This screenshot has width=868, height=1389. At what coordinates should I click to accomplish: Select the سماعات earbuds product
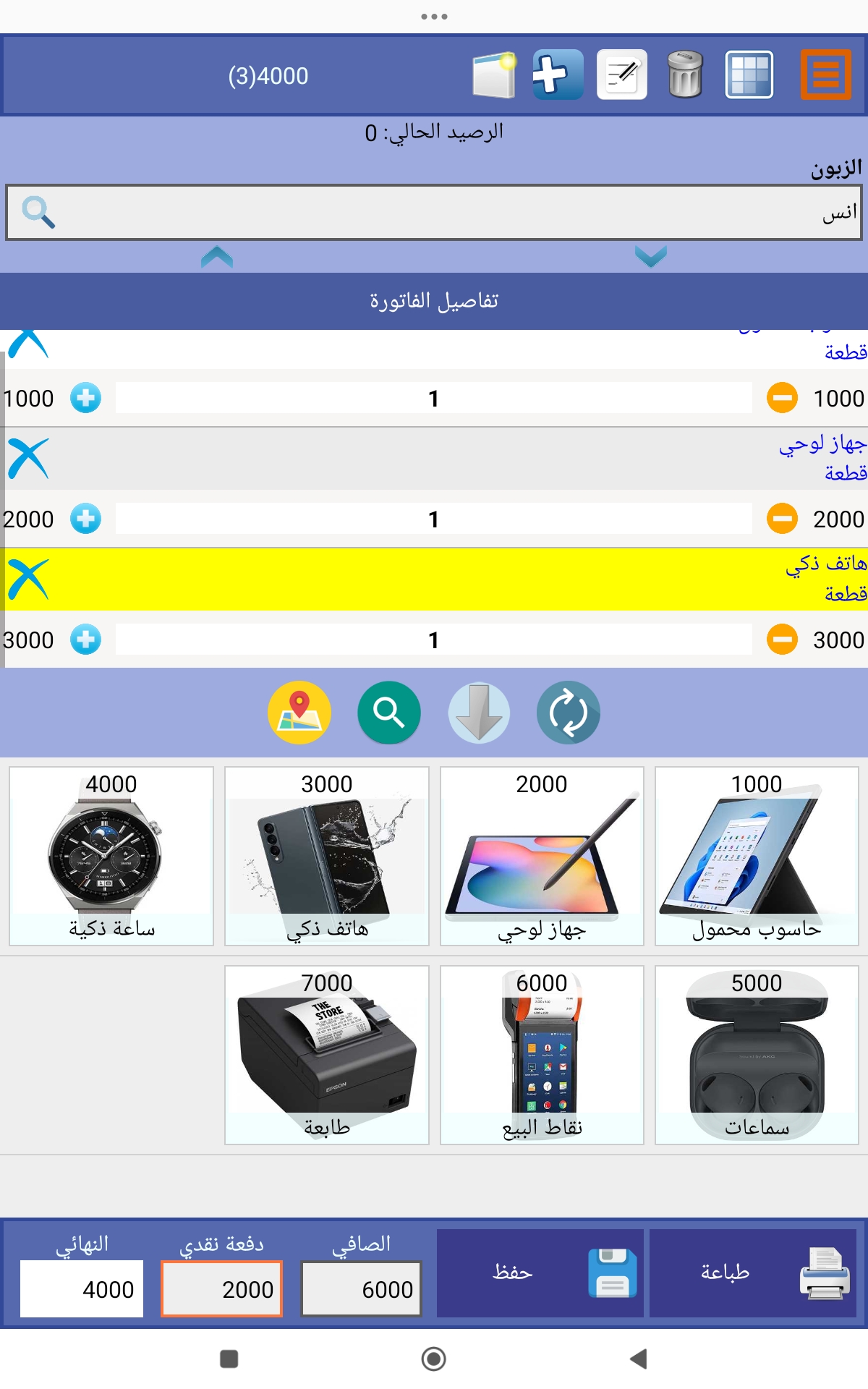coord(757,1055)
